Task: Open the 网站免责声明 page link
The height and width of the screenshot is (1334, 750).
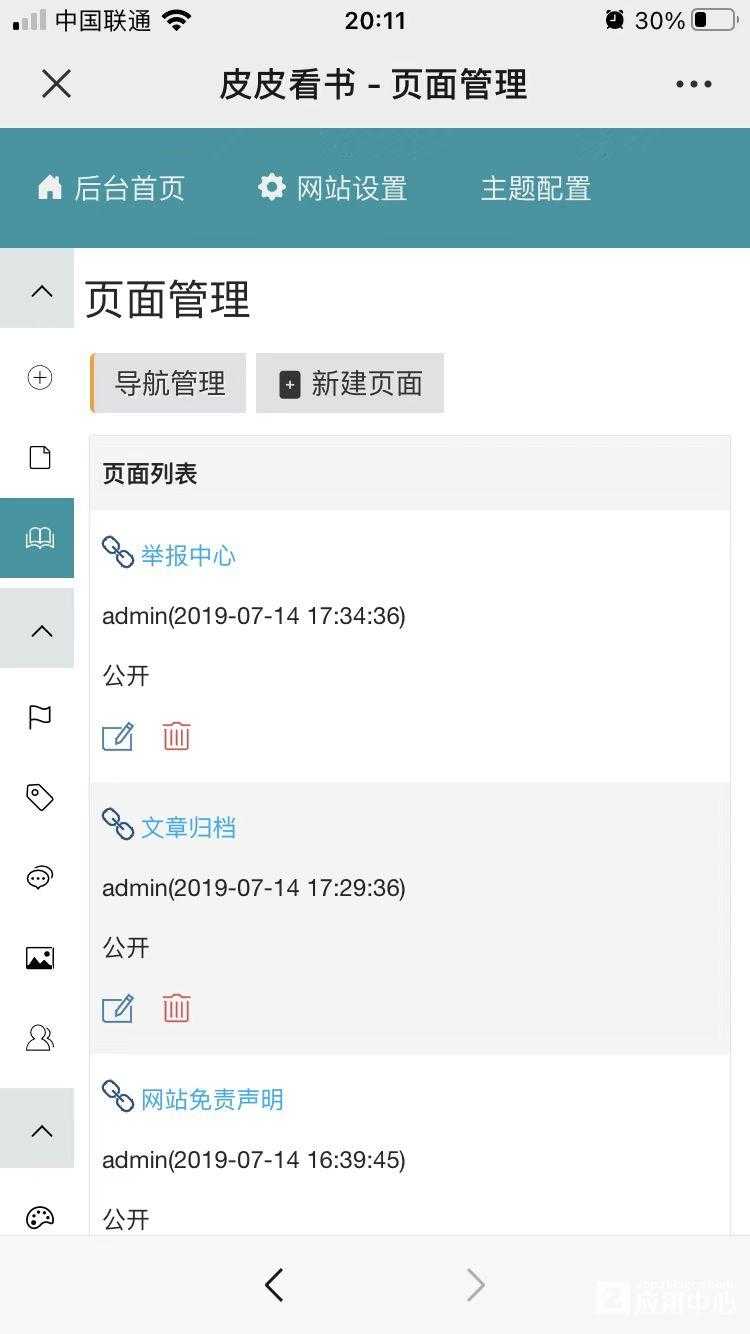Action: click(x=212, y=1099)
